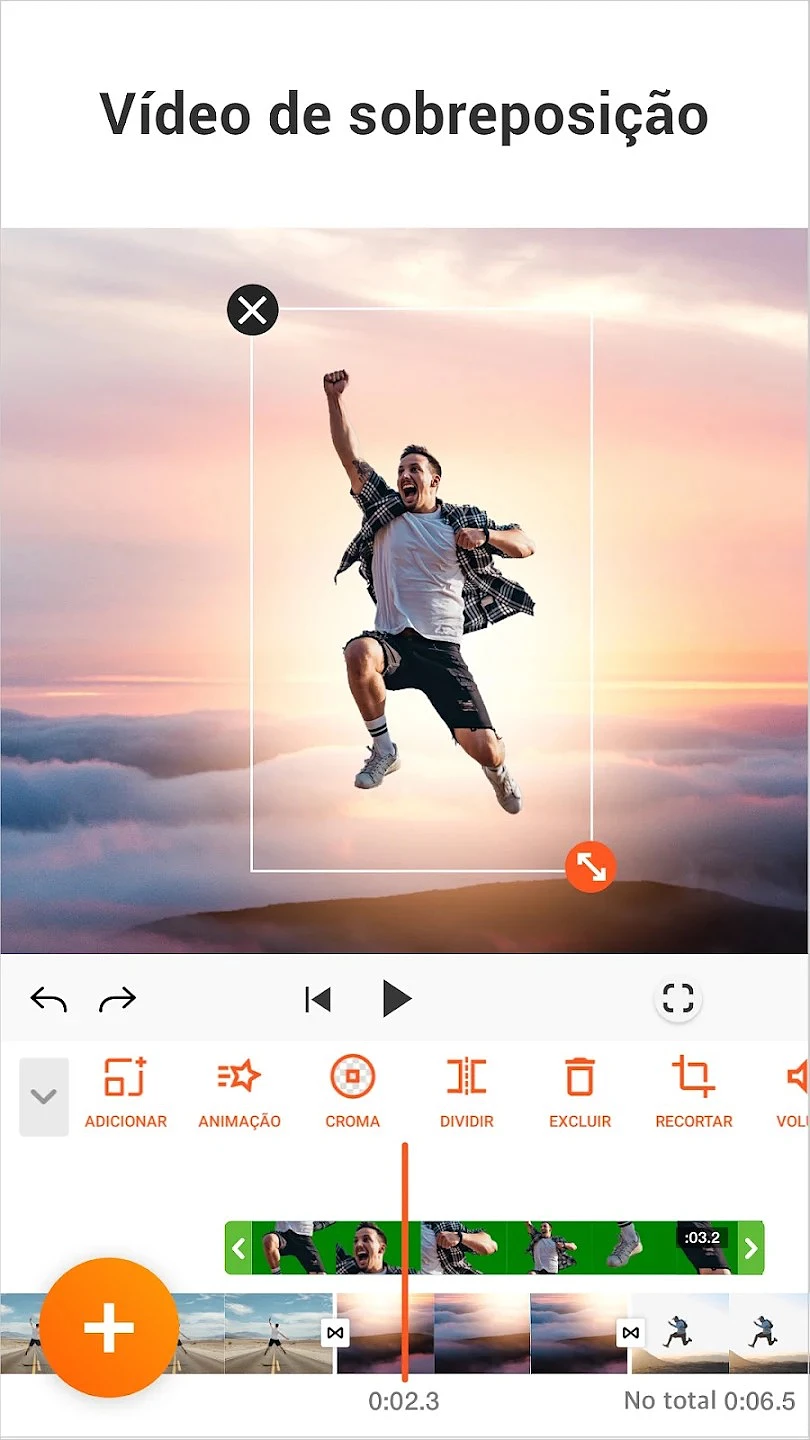Collapse the toolbar with the down chevron
This screenshot has width=810, height=1440.
coord(44,1097)
